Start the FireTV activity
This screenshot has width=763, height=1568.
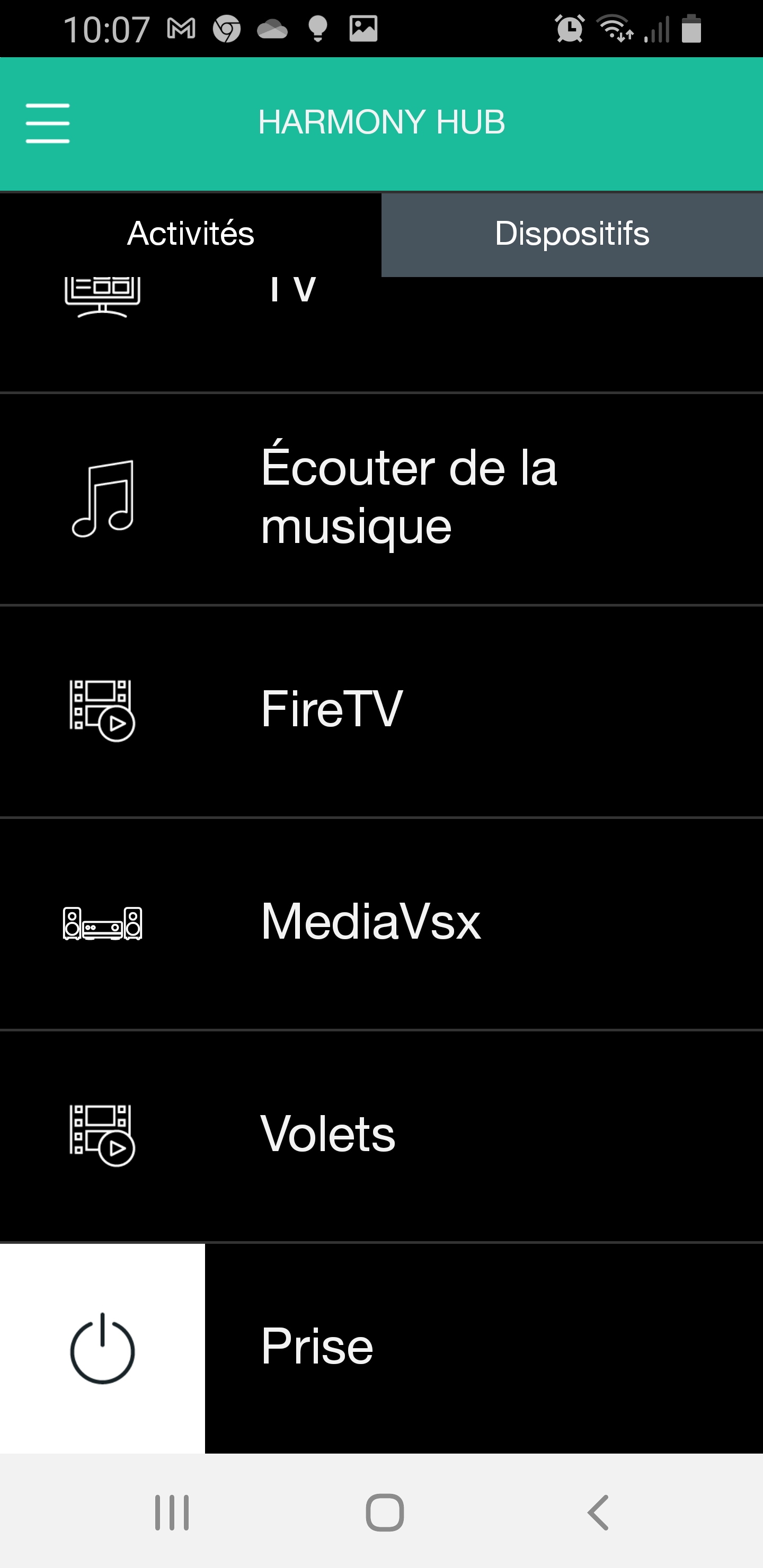[x=381, y=710]
